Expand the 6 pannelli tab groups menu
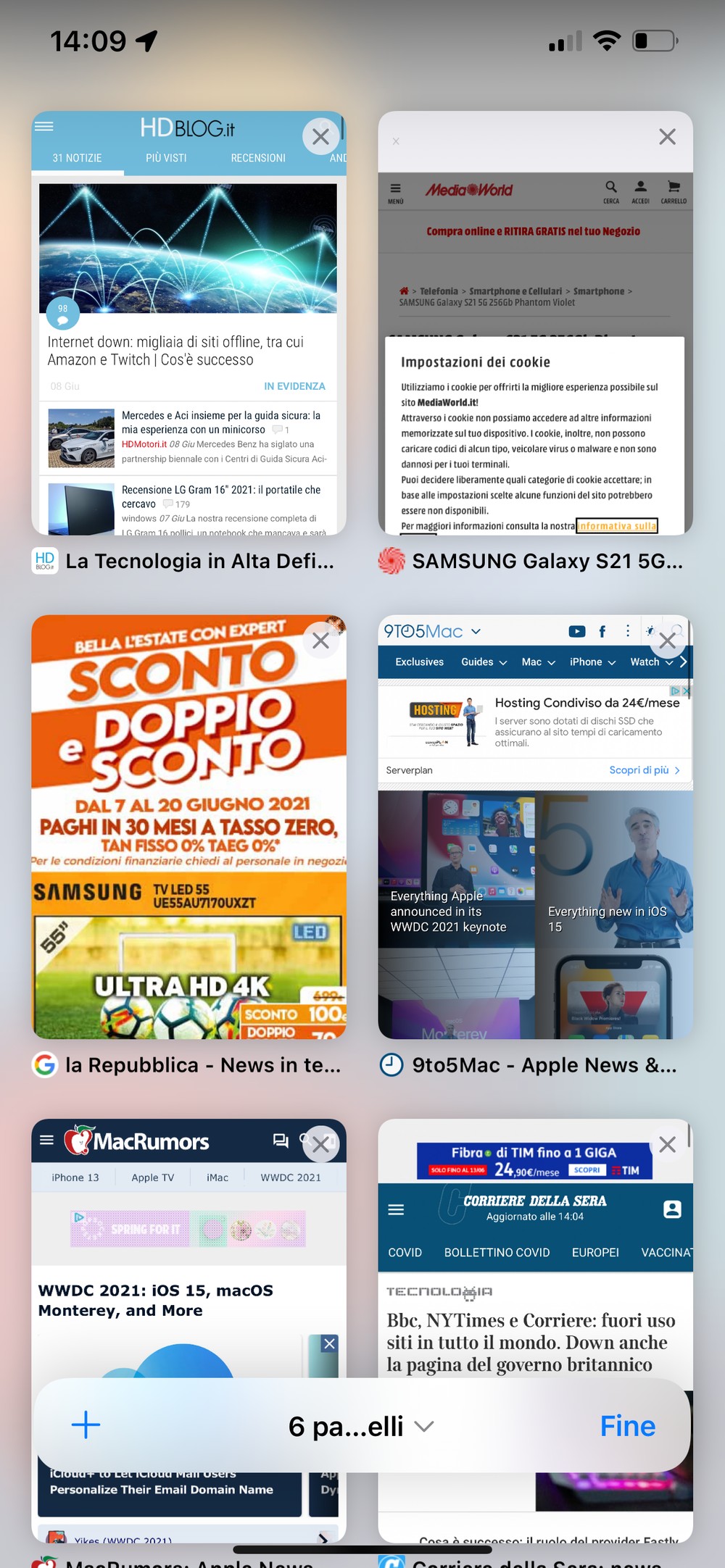 pyautogui.click(x=361, y=1426)
